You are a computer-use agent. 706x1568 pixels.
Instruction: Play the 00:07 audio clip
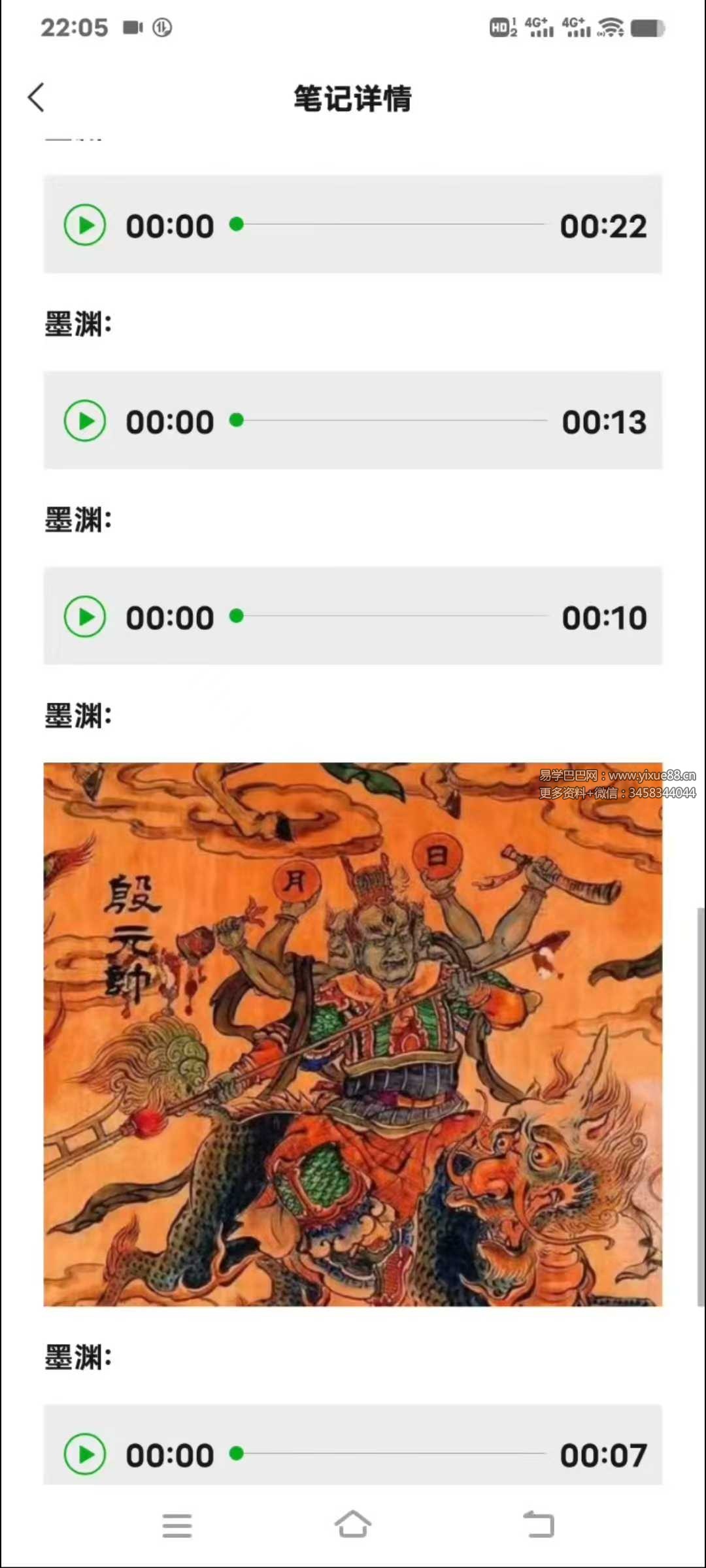pos(85,1454)
